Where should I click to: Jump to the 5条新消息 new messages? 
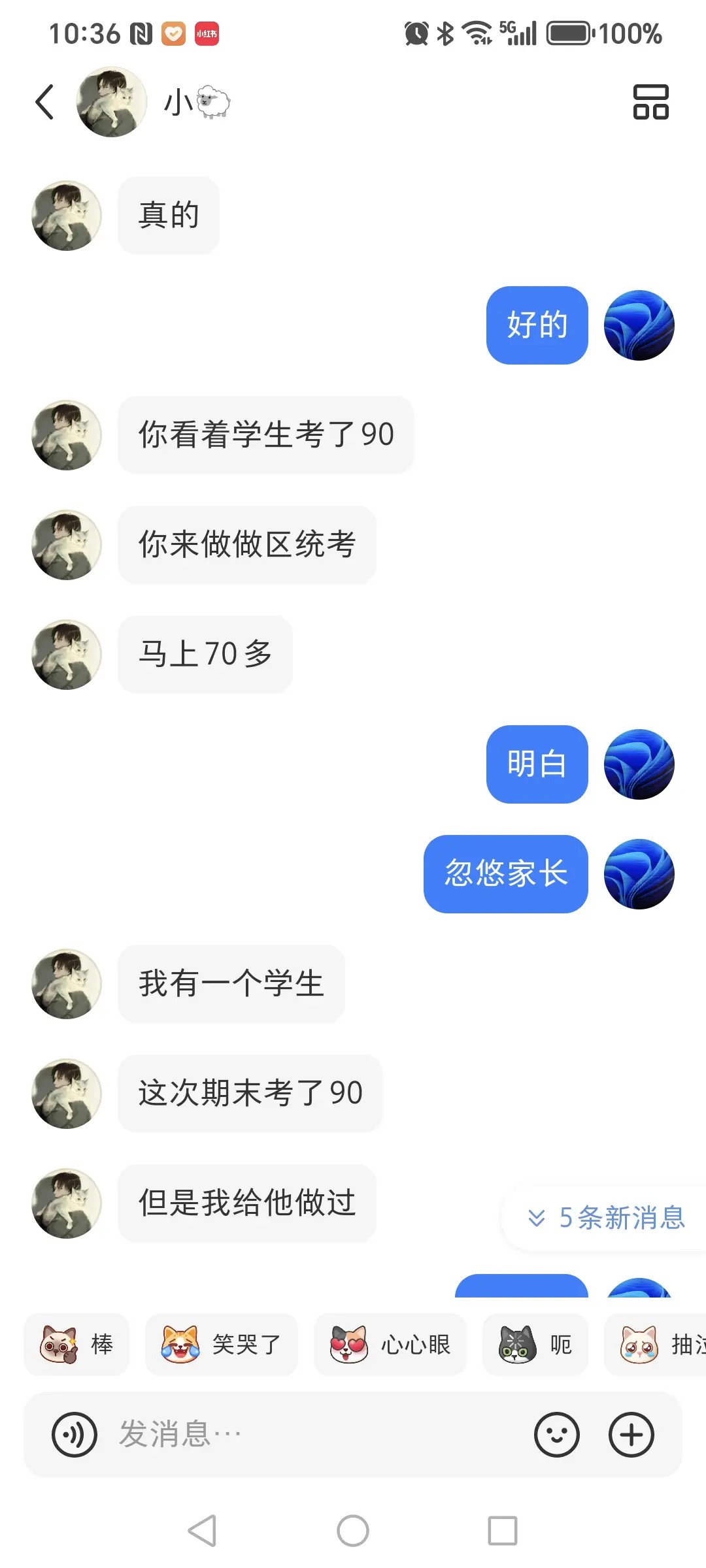coord(607,1218)
